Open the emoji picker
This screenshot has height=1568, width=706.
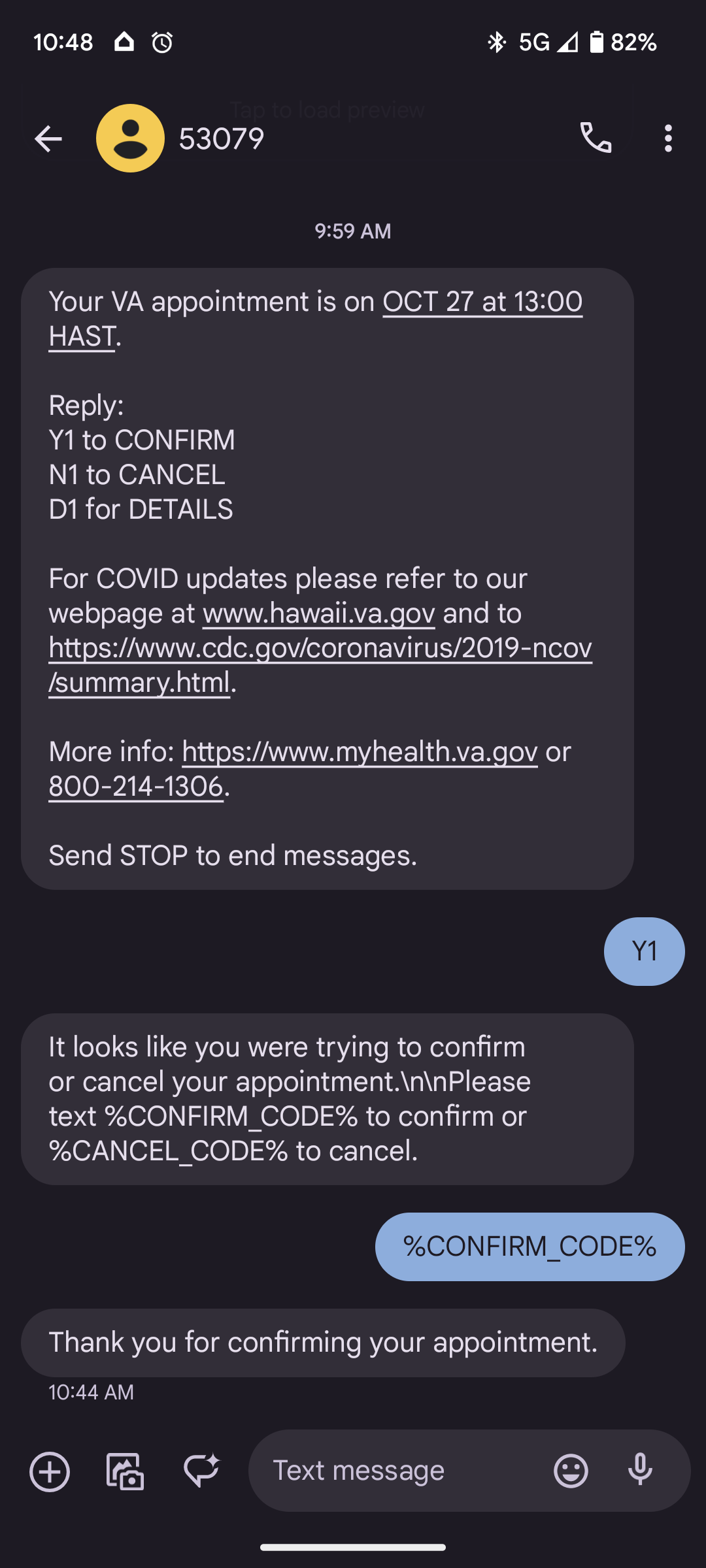pos(571,1471)
